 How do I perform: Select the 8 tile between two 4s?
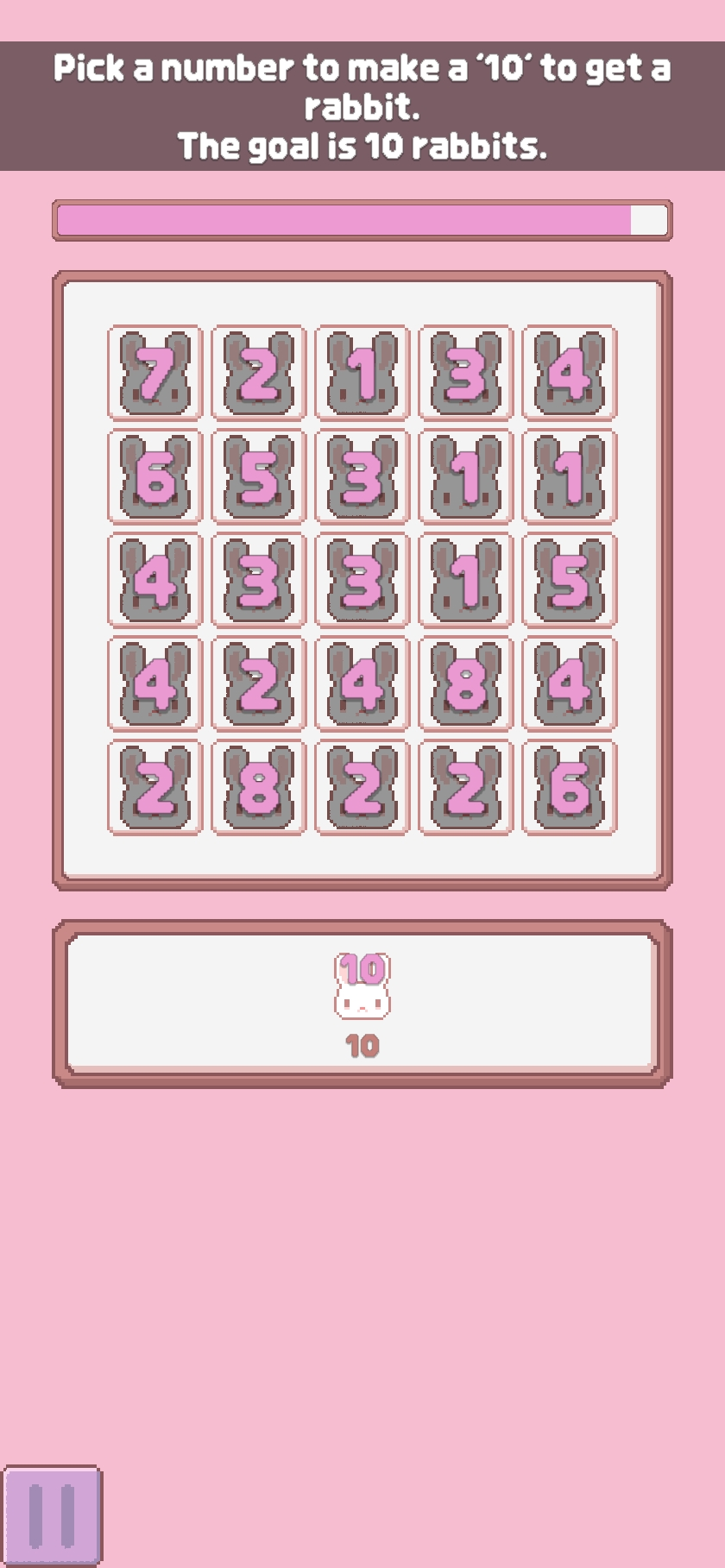tap(466, 683)
